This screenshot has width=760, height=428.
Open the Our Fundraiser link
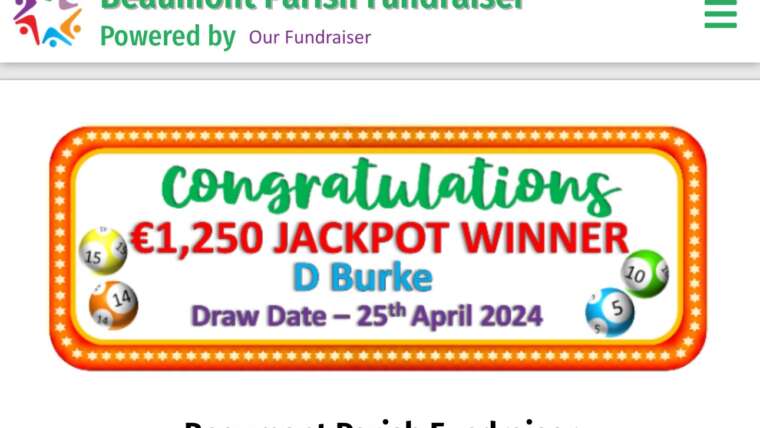point(309,38)
